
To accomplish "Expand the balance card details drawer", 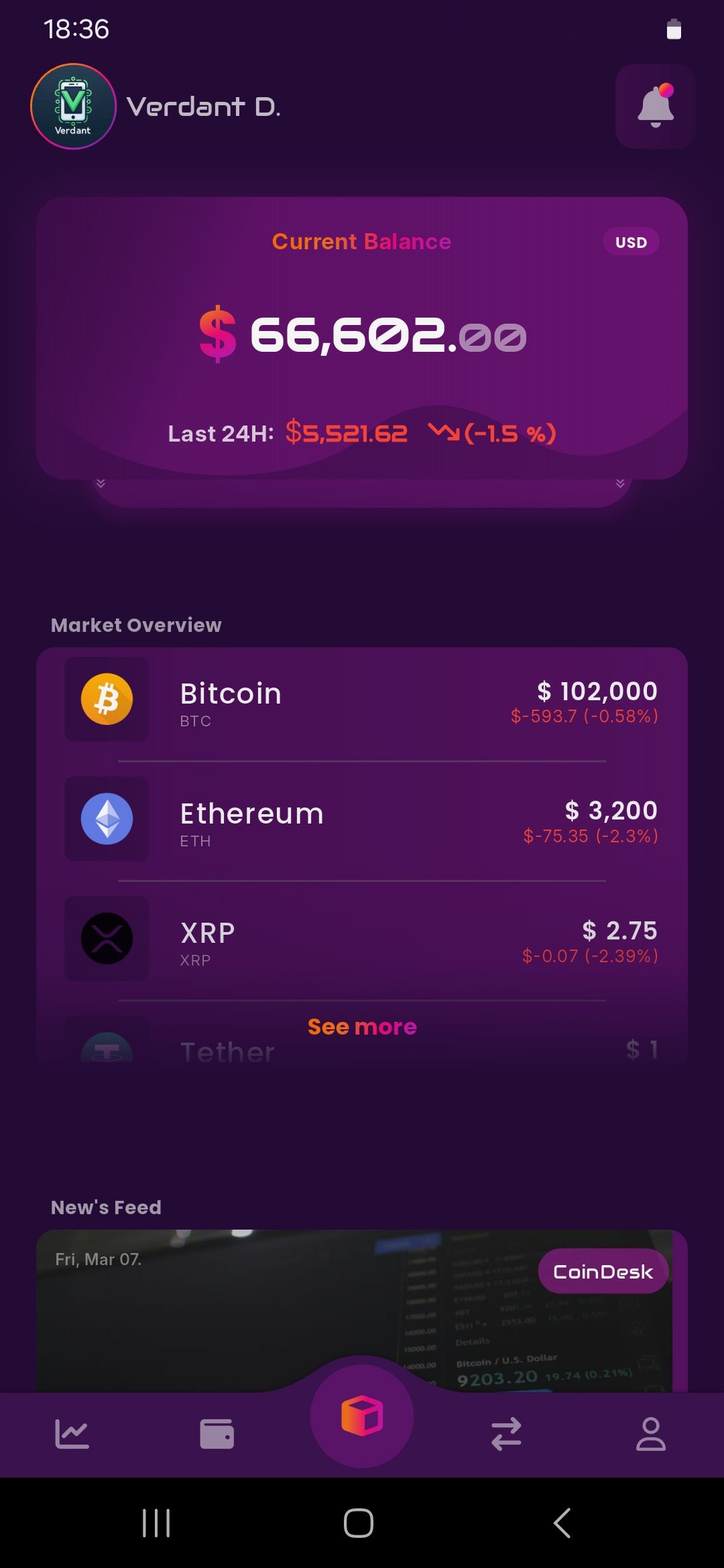I will pos(362,493).
